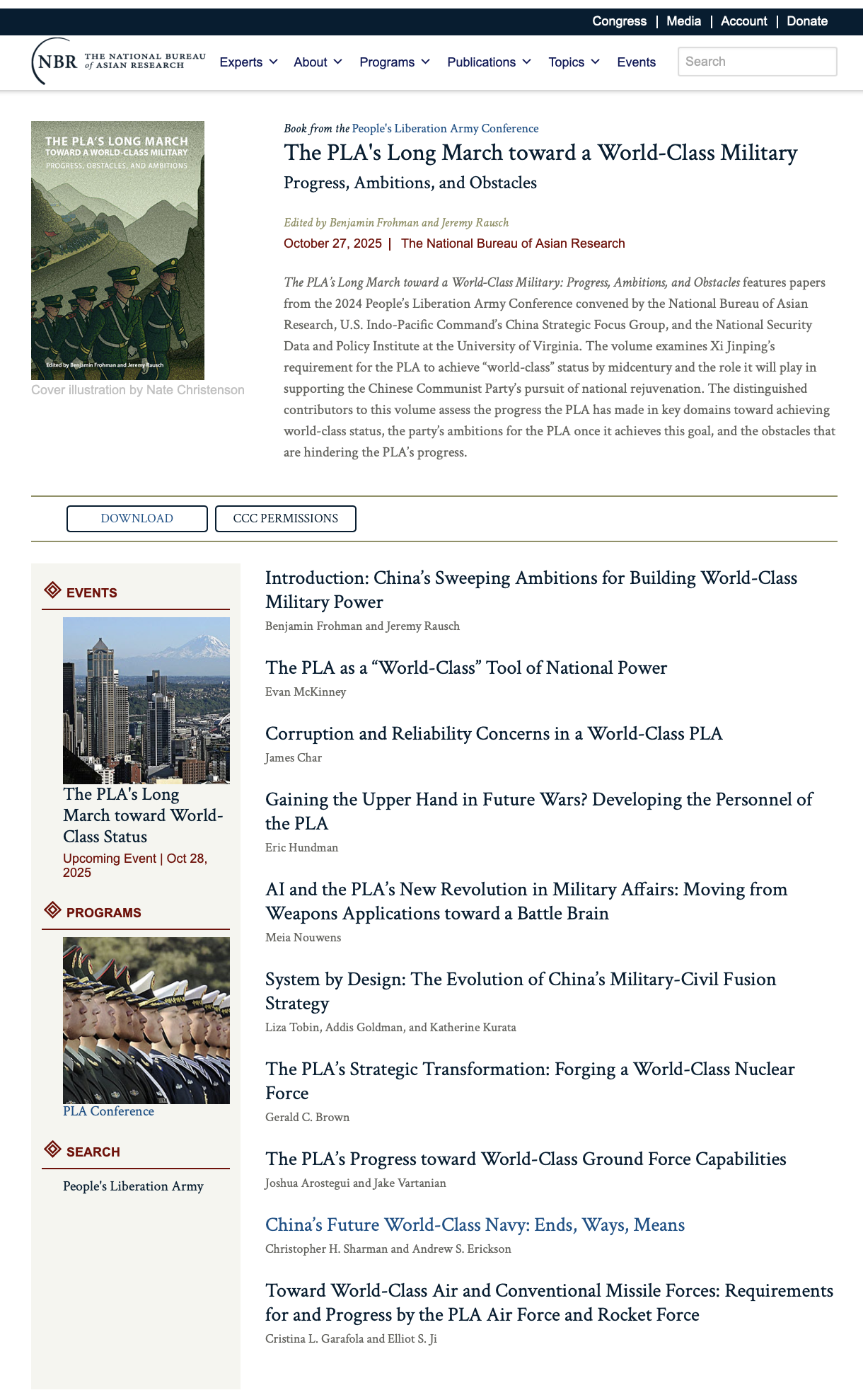Open the Events page in navigation
The width and height of the screenshot is (863, 1400).
636,62
